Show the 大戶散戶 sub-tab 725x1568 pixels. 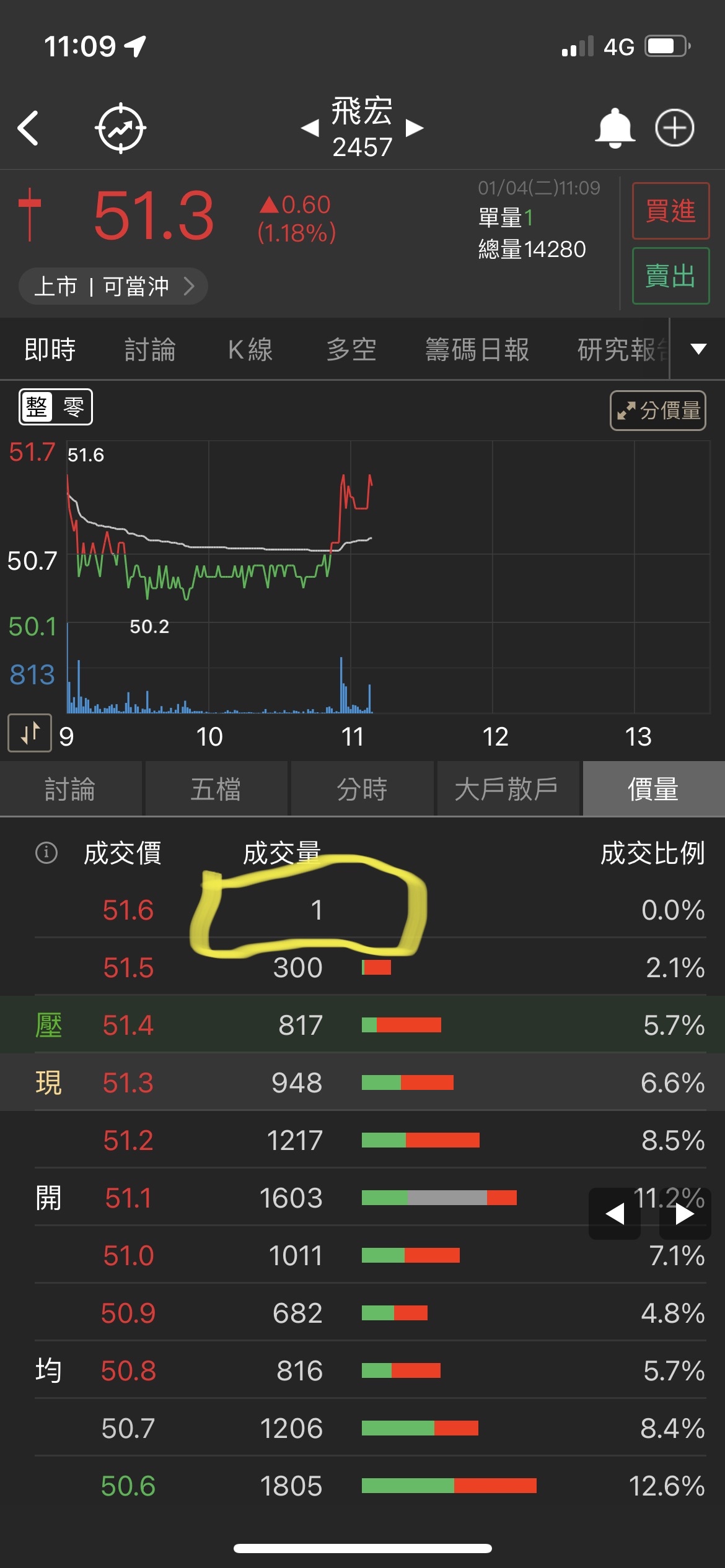(507, 790)
